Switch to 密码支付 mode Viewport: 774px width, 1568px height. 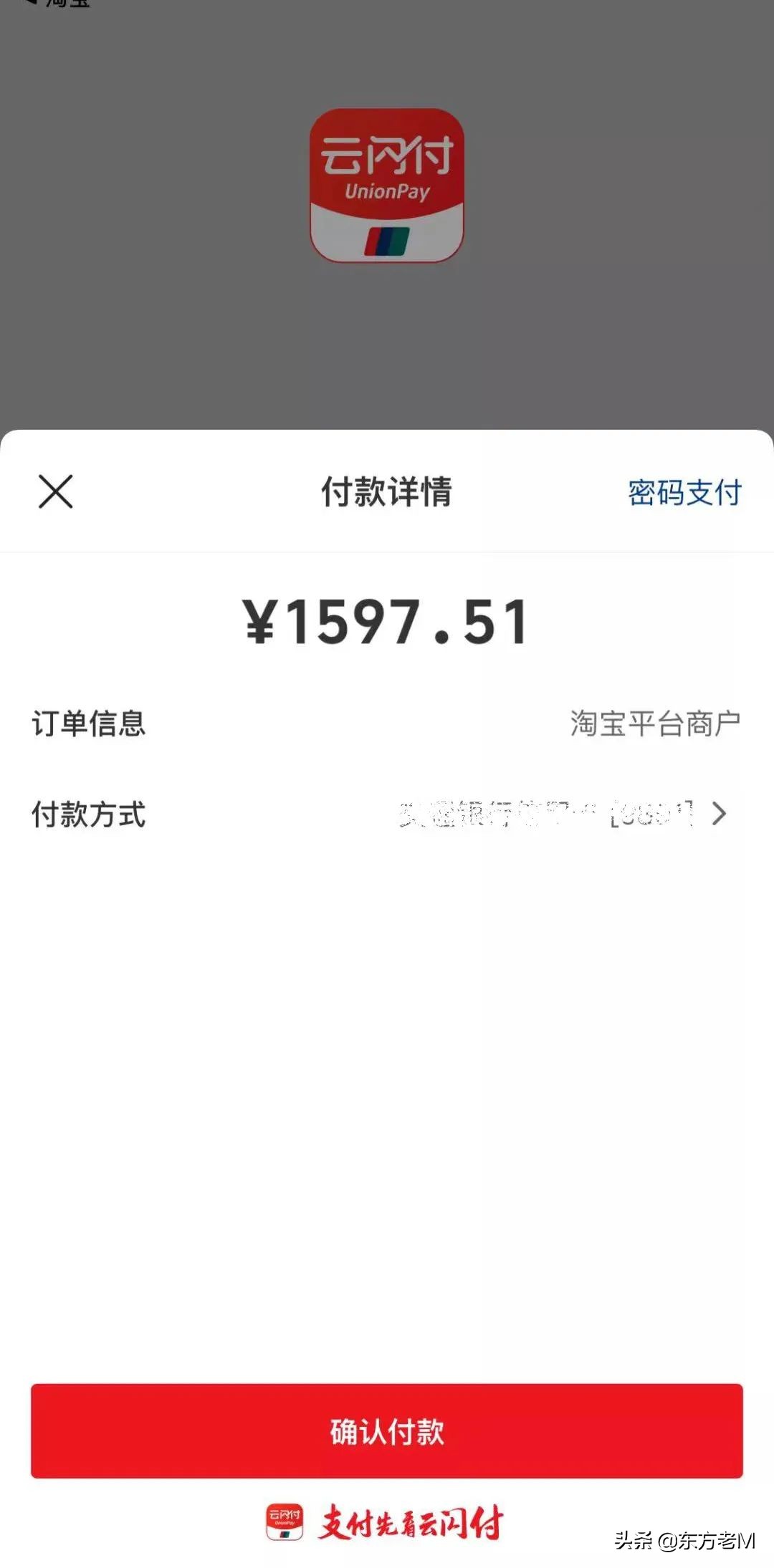[684, 493]
